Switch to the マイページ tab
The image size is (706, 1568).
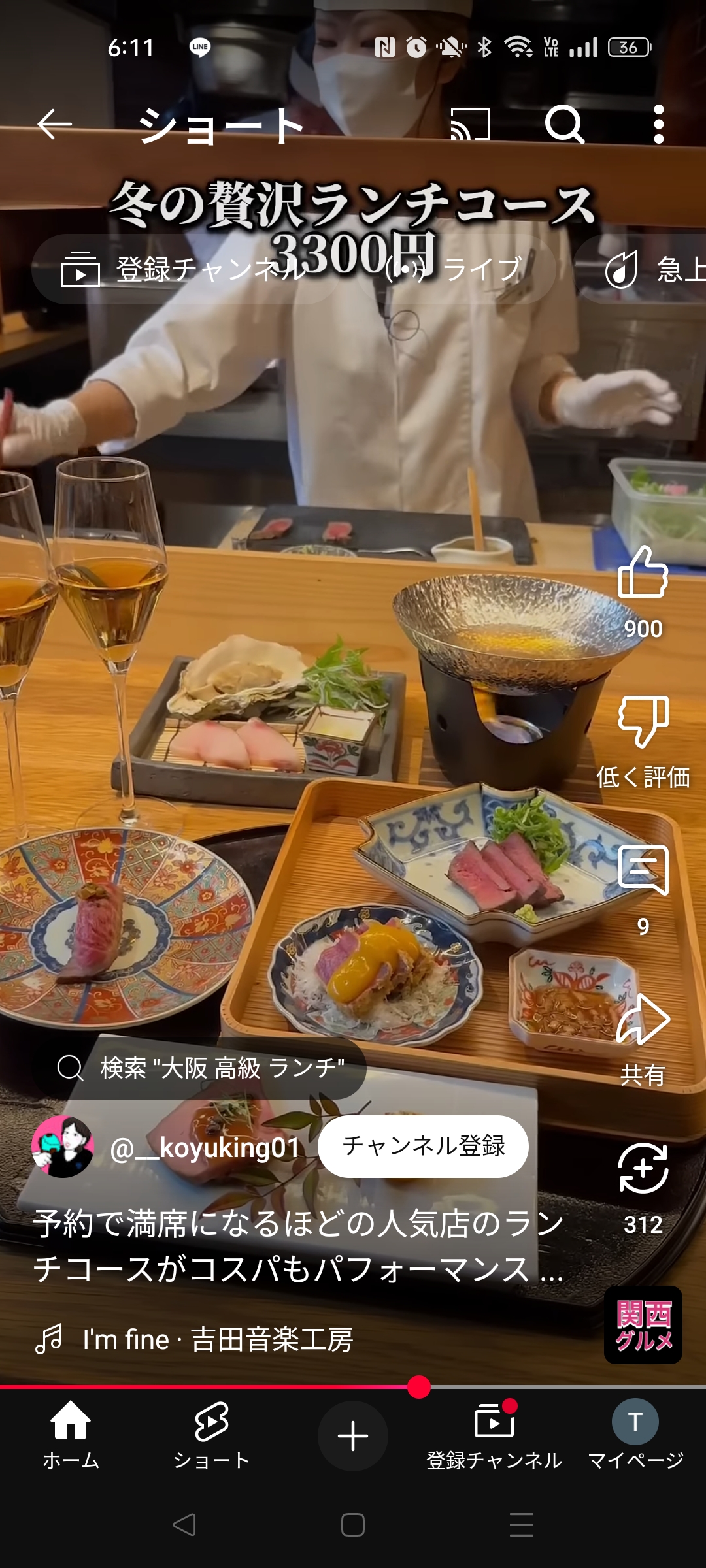coord(635,1435)
